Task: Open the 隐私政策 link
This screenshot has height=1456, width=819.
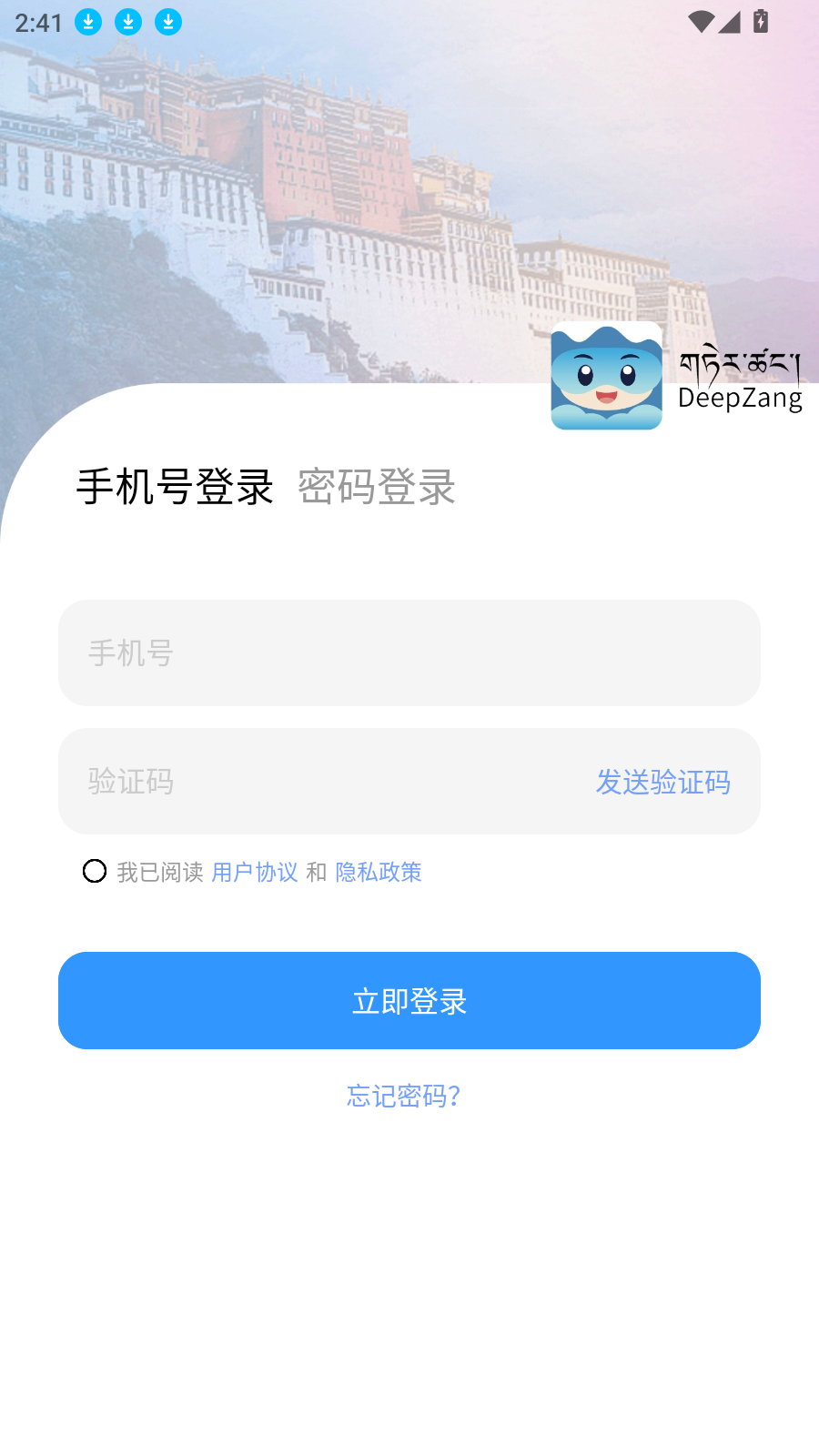Action: pos(379,872)
